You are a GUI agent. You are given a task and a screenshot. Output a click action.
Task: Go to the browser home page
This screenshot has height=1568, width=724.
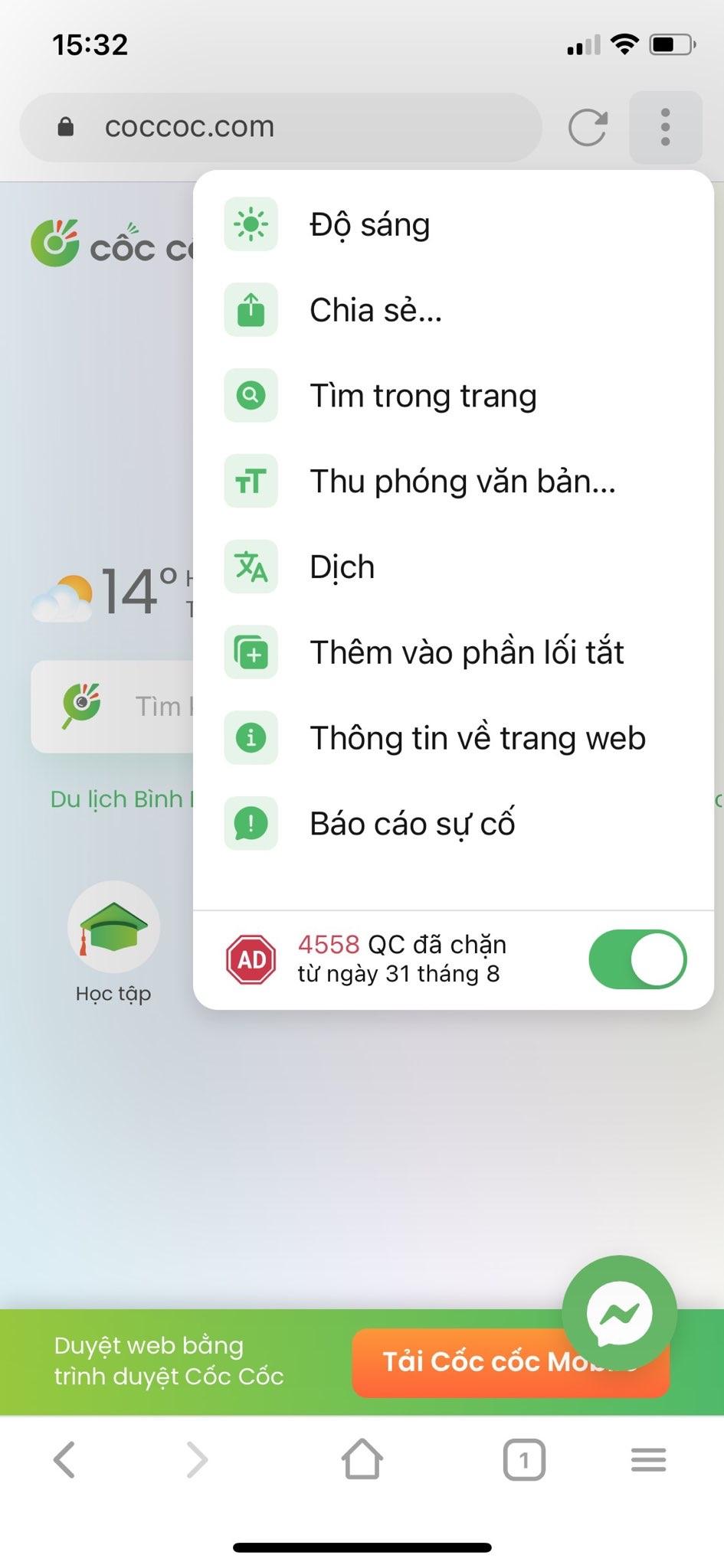[362, 1460]
